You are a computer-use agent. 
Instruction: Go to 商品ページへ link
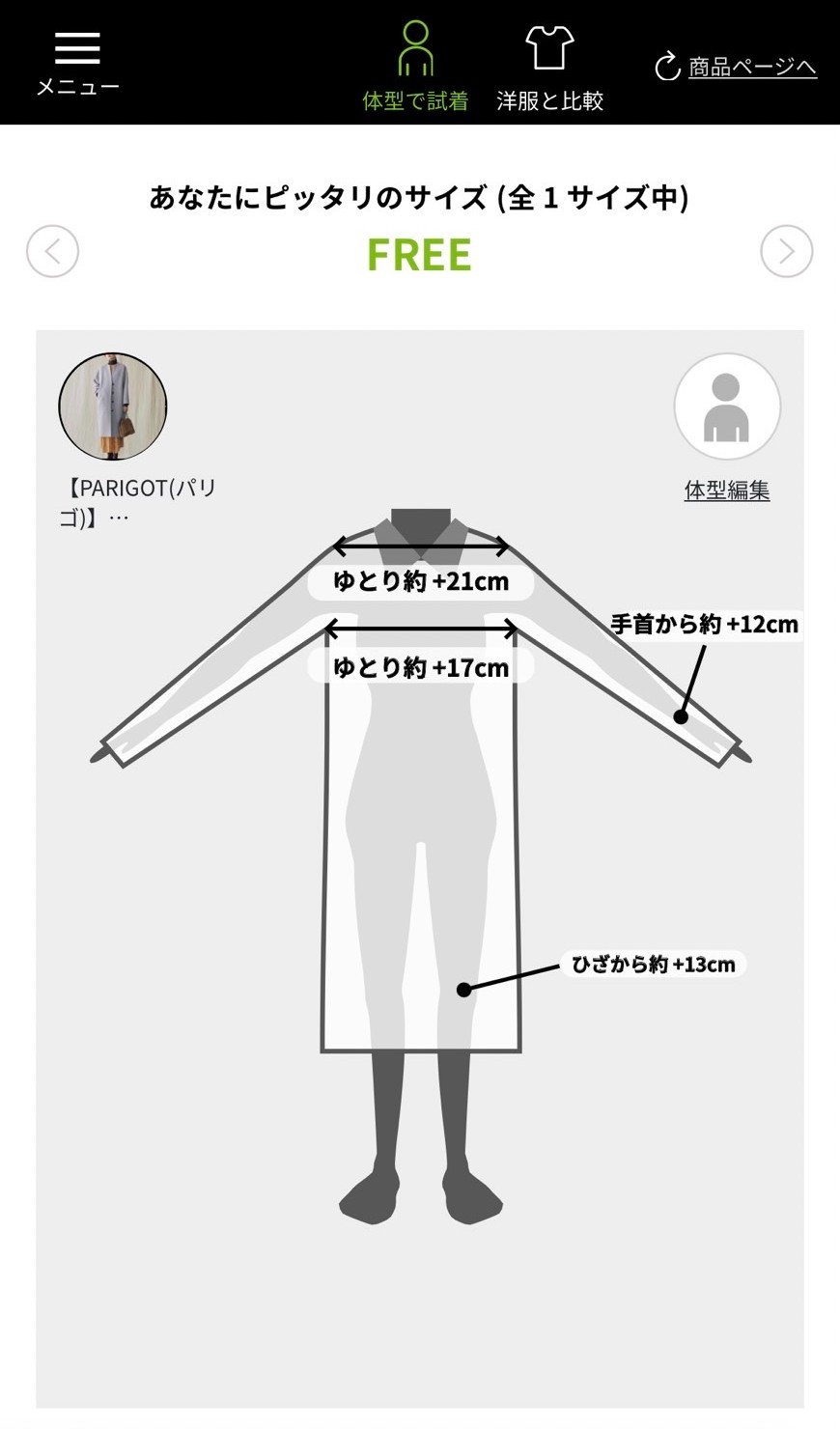click(x=738, y=67)
